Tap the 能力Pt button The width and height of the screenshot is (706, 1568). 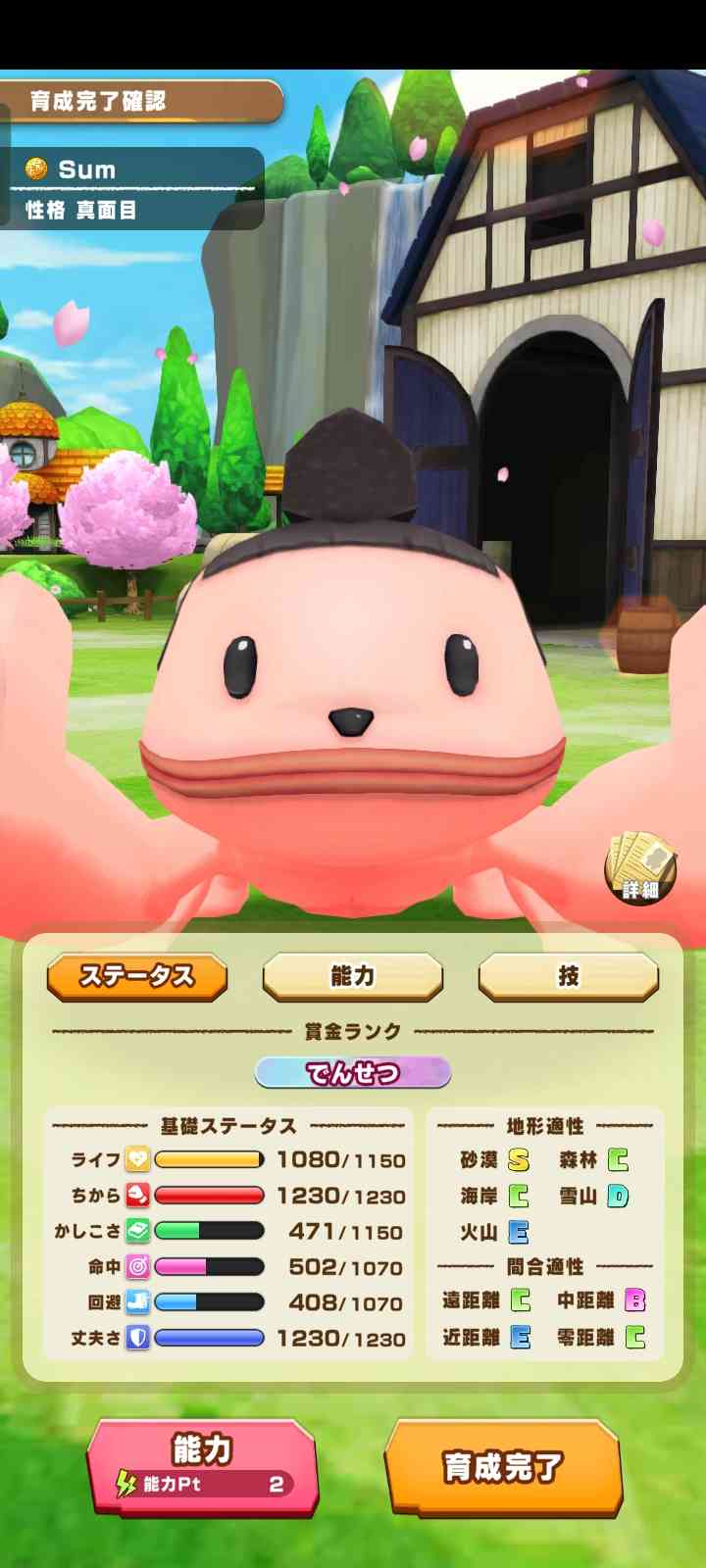tap(203, 1466)
